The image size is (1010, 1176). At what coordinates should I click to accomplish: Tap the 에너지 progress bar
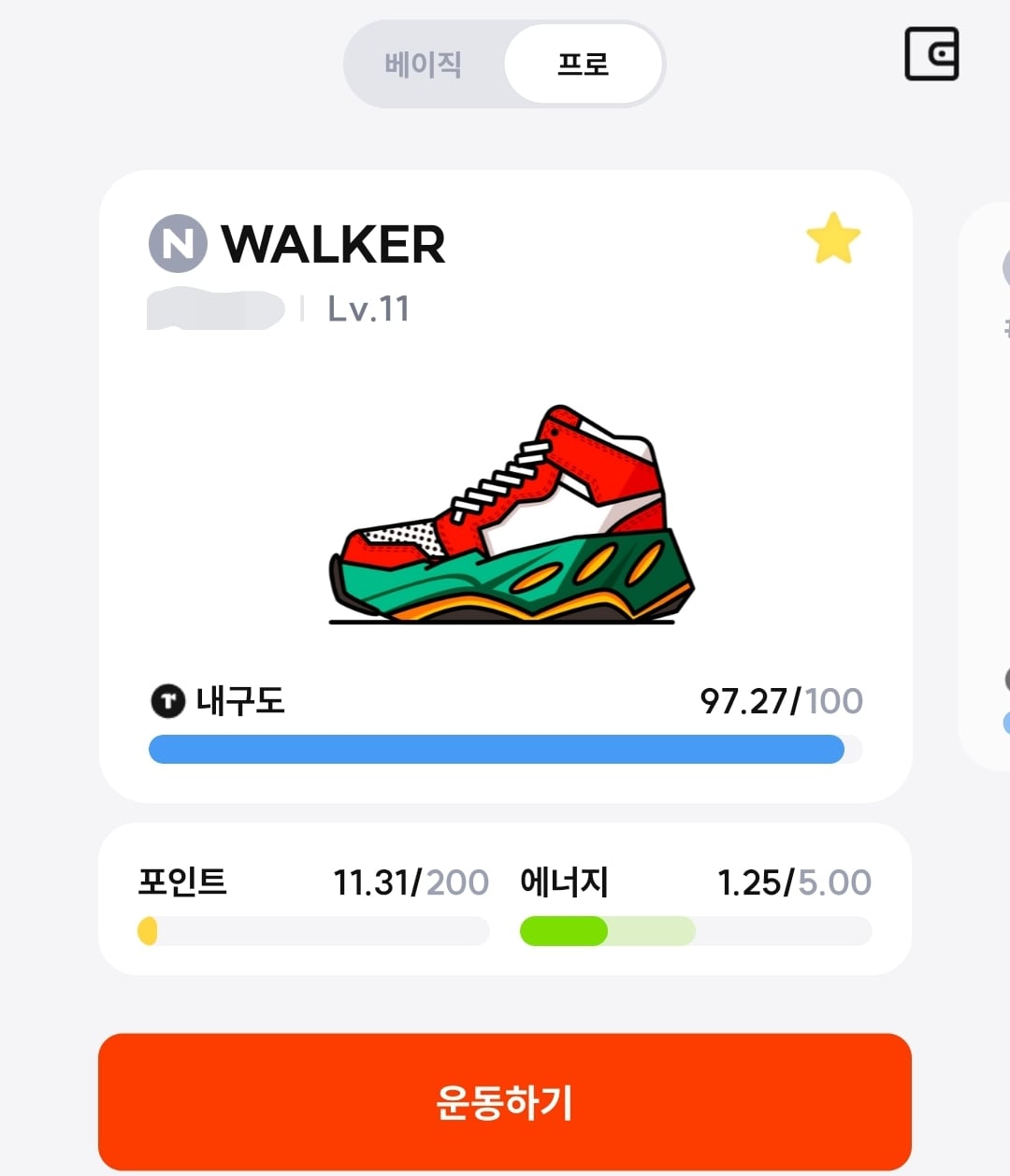point(696,932)
